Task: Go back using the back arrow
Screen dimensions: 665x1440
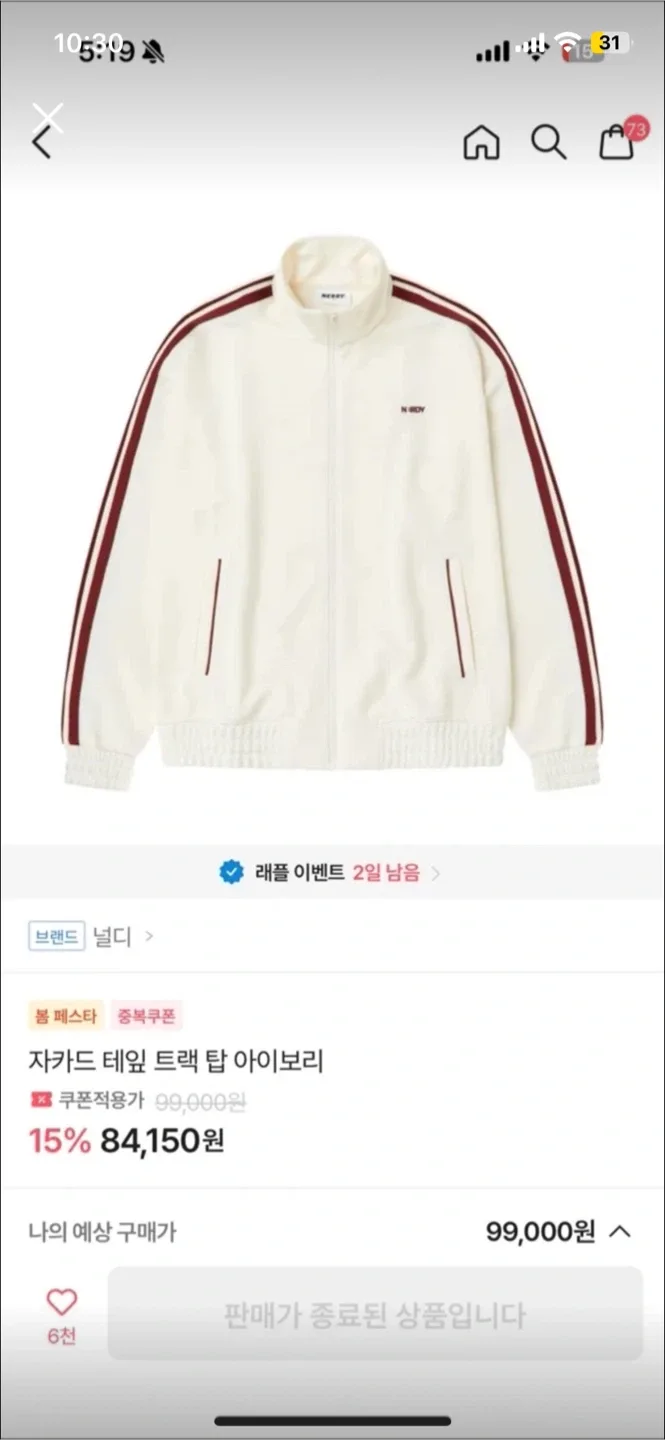Action: pyautogui.click(x=42, y=143)
